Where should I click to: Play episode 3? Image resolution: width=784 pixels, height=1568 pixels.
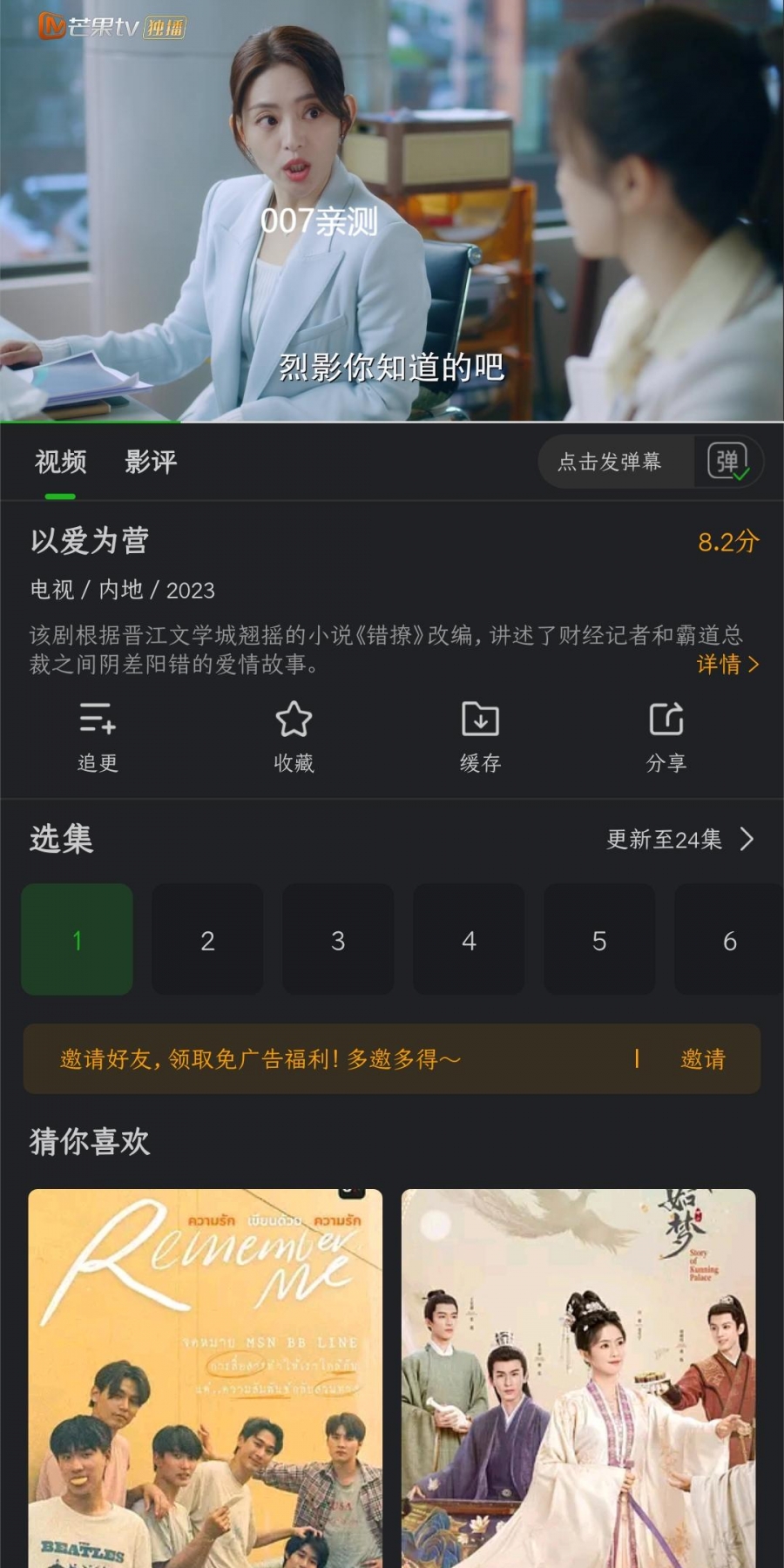tap(338, 940)
